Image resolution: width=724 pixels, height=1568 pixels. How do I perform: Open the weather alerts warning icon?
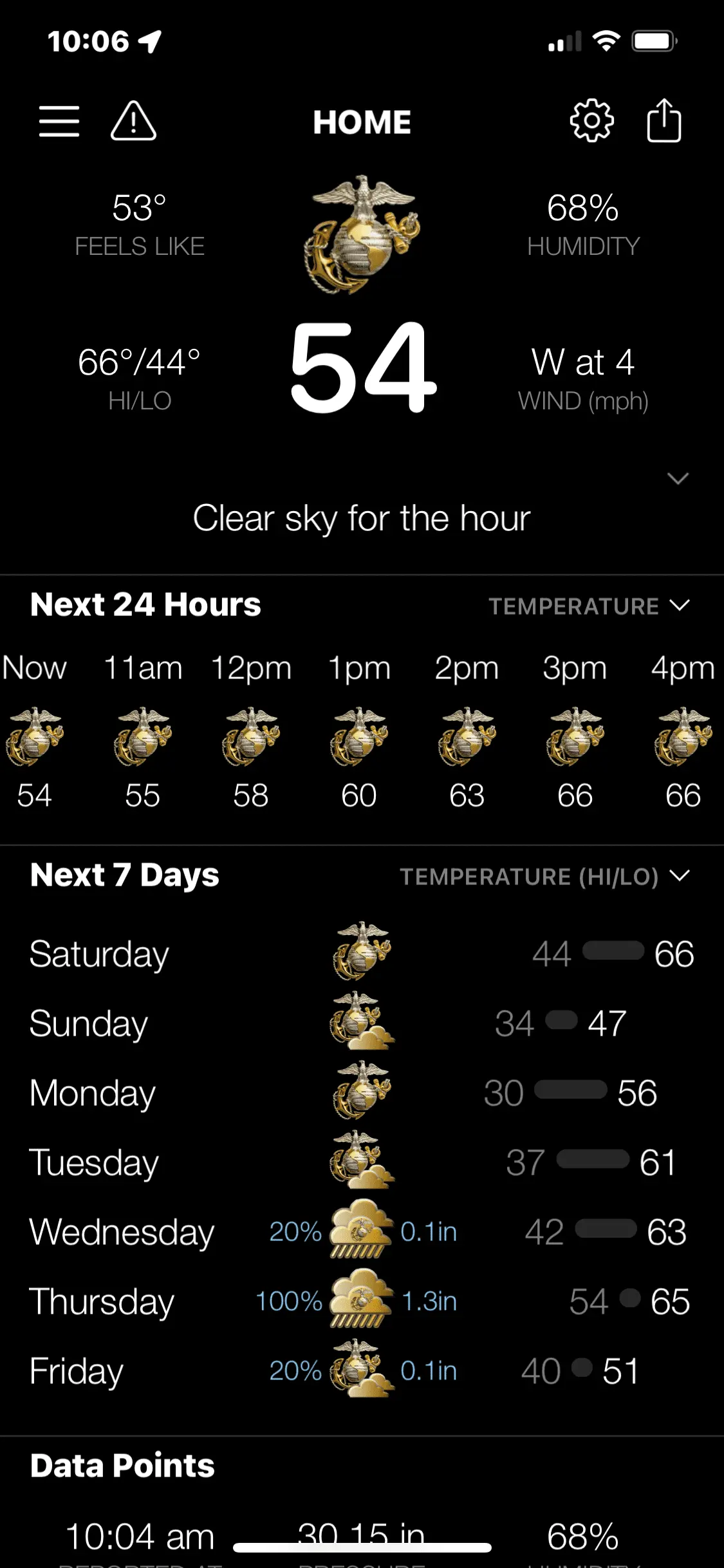[x=133, y=121]
